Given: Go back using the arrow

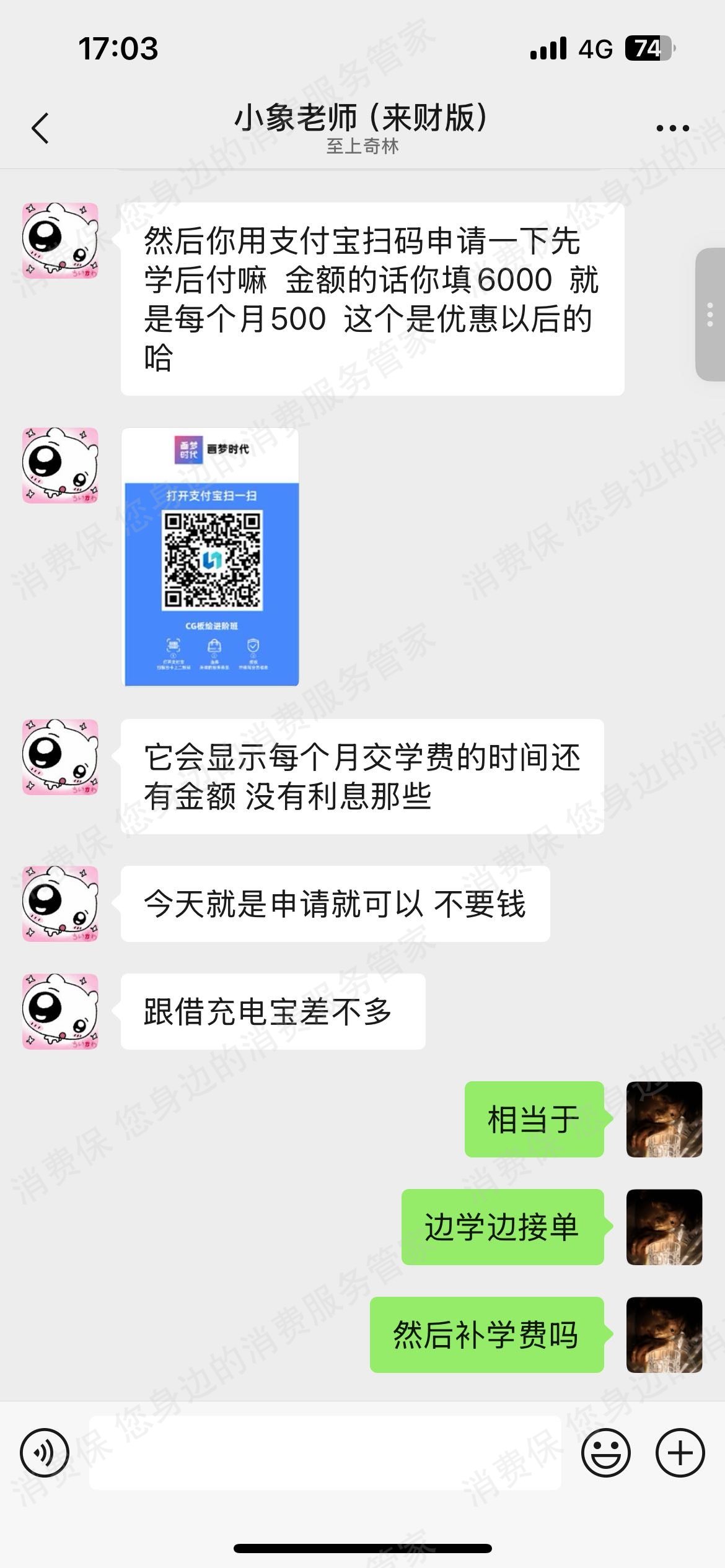Looking at the screenshot, I should (40, 128).
